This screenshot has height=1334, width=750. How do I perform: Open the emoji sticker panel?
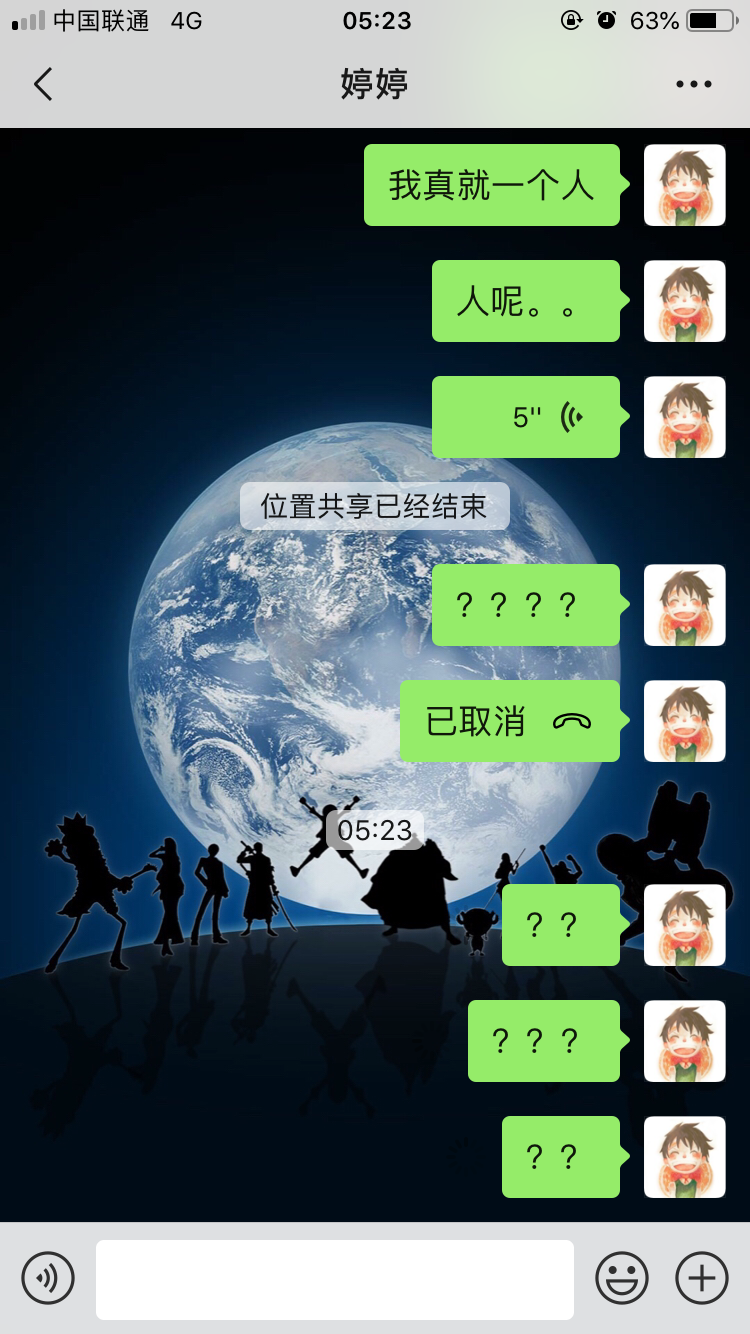(622, 1278)
